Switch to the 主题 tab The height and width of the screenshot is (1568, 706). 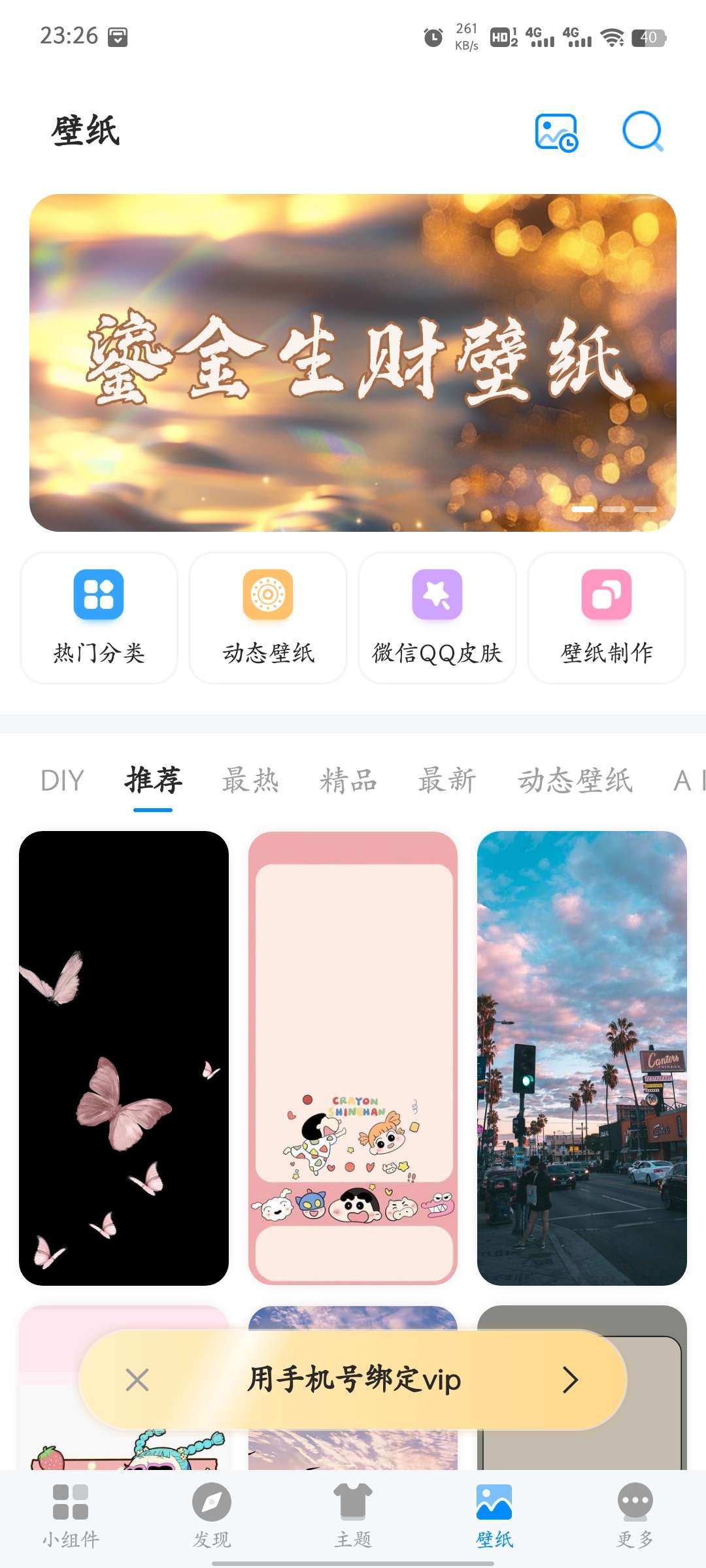pos(353,1516)
